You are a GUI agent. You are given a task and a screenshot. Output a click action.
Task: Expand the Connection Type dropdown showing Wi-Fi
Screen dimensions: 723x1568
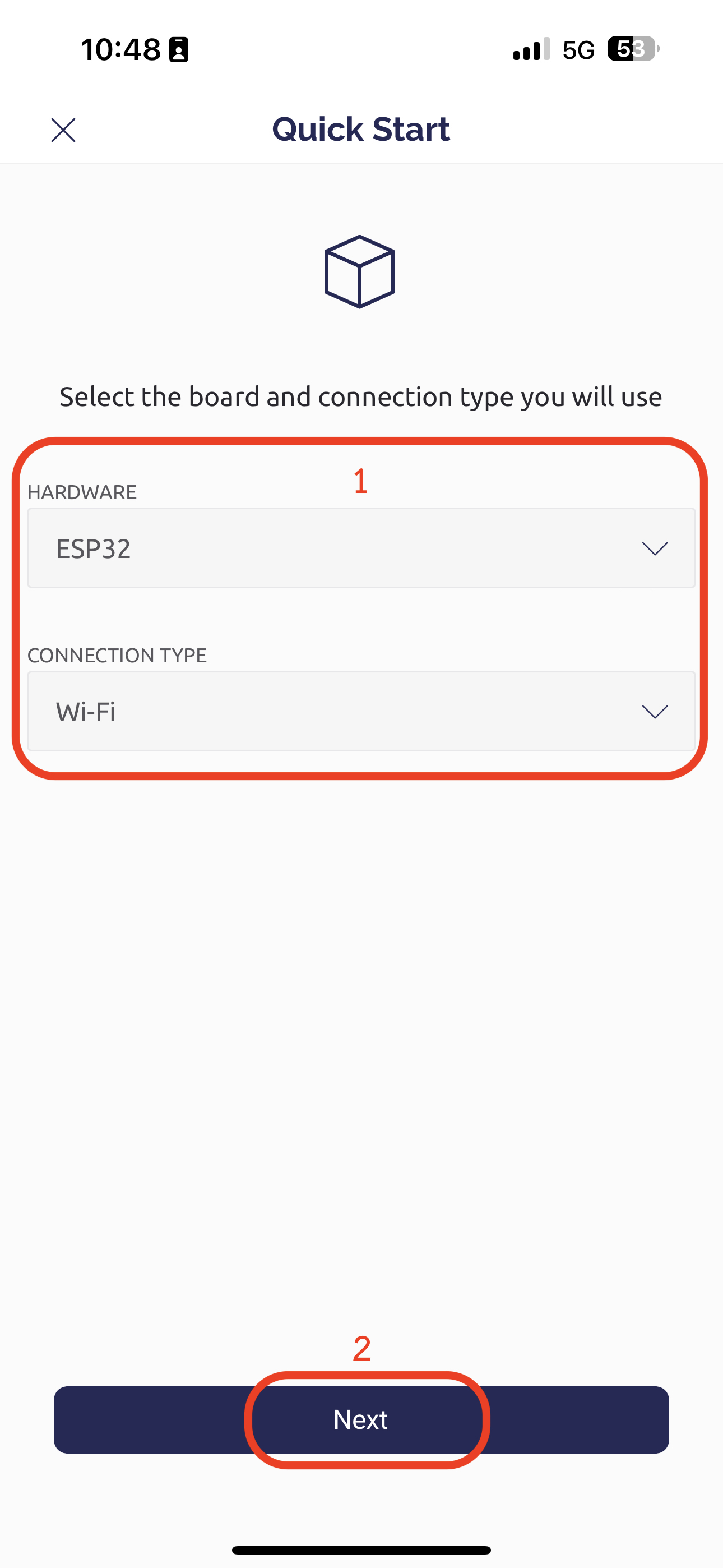[361, 711]
